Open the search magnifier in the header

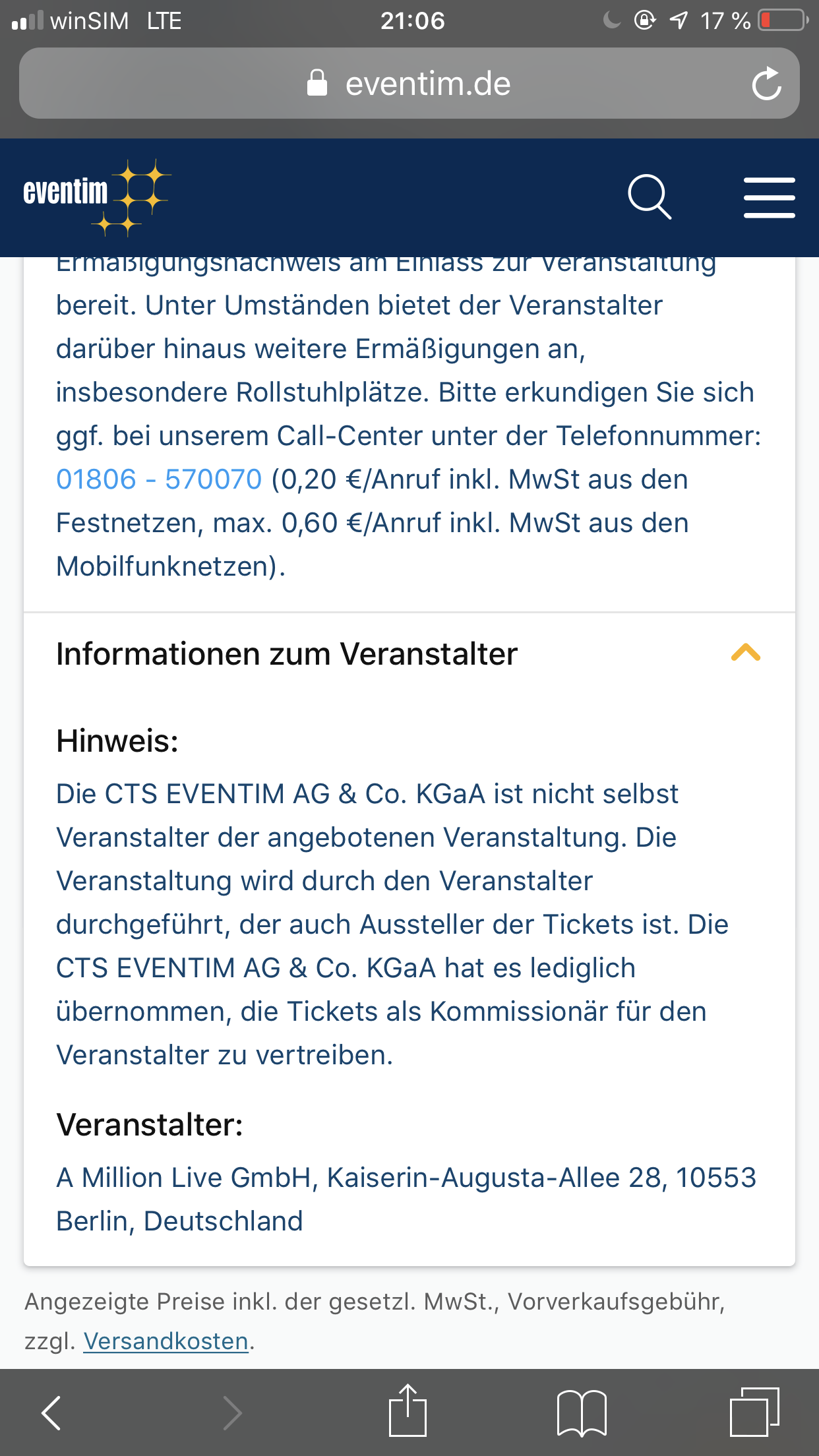click(650, 197)
